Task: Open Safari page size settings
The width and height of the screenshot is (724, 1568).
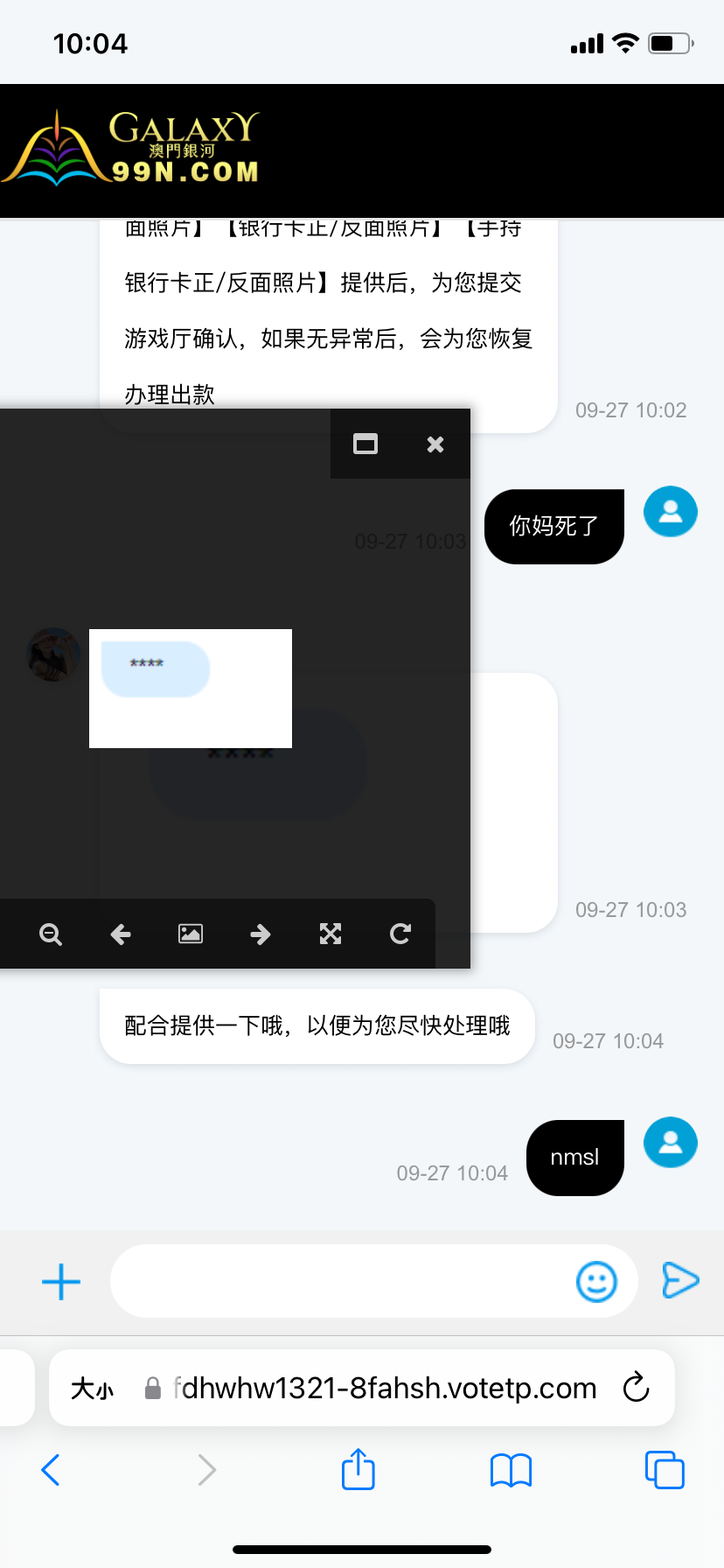Action: pos(92,1389)
